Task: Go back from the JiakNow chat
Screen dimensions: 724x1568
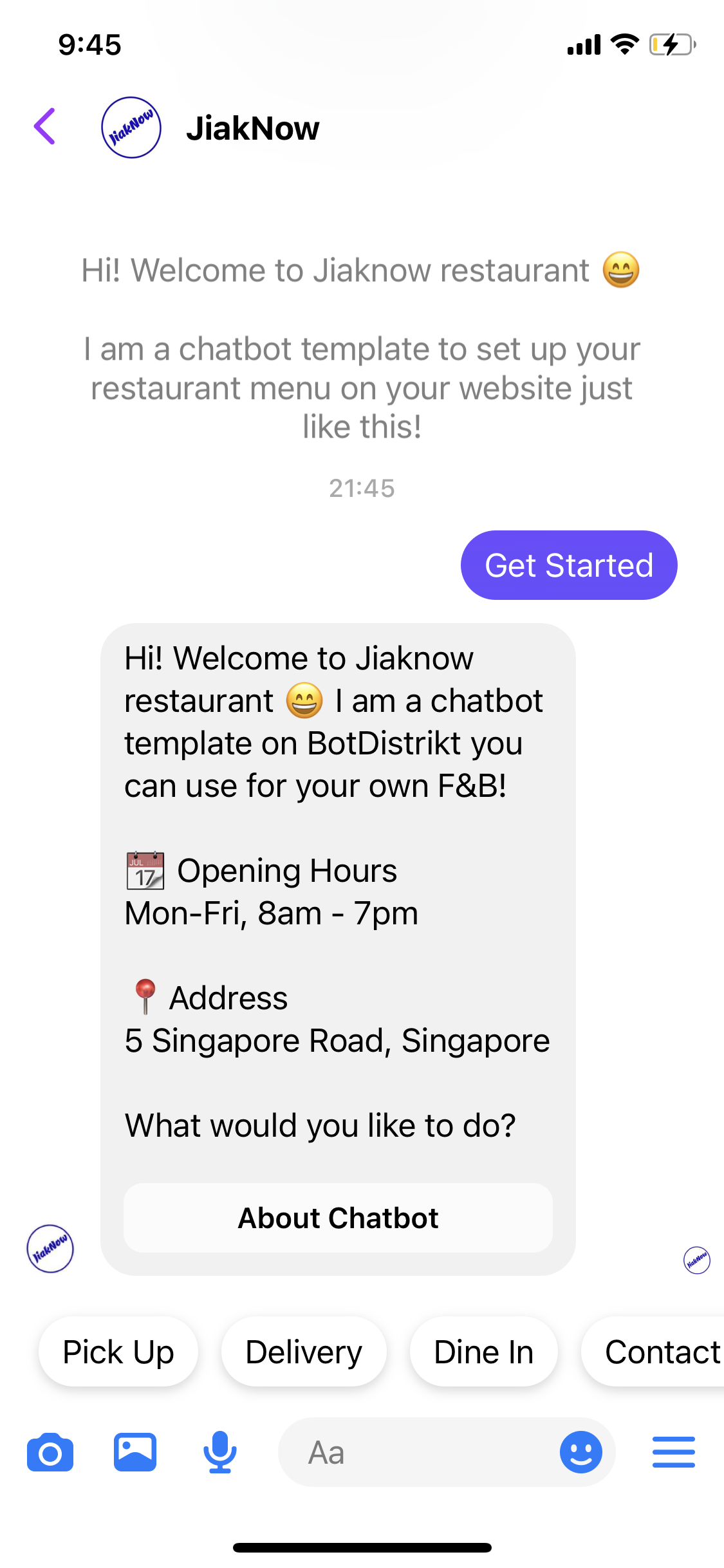Action: 45,127
